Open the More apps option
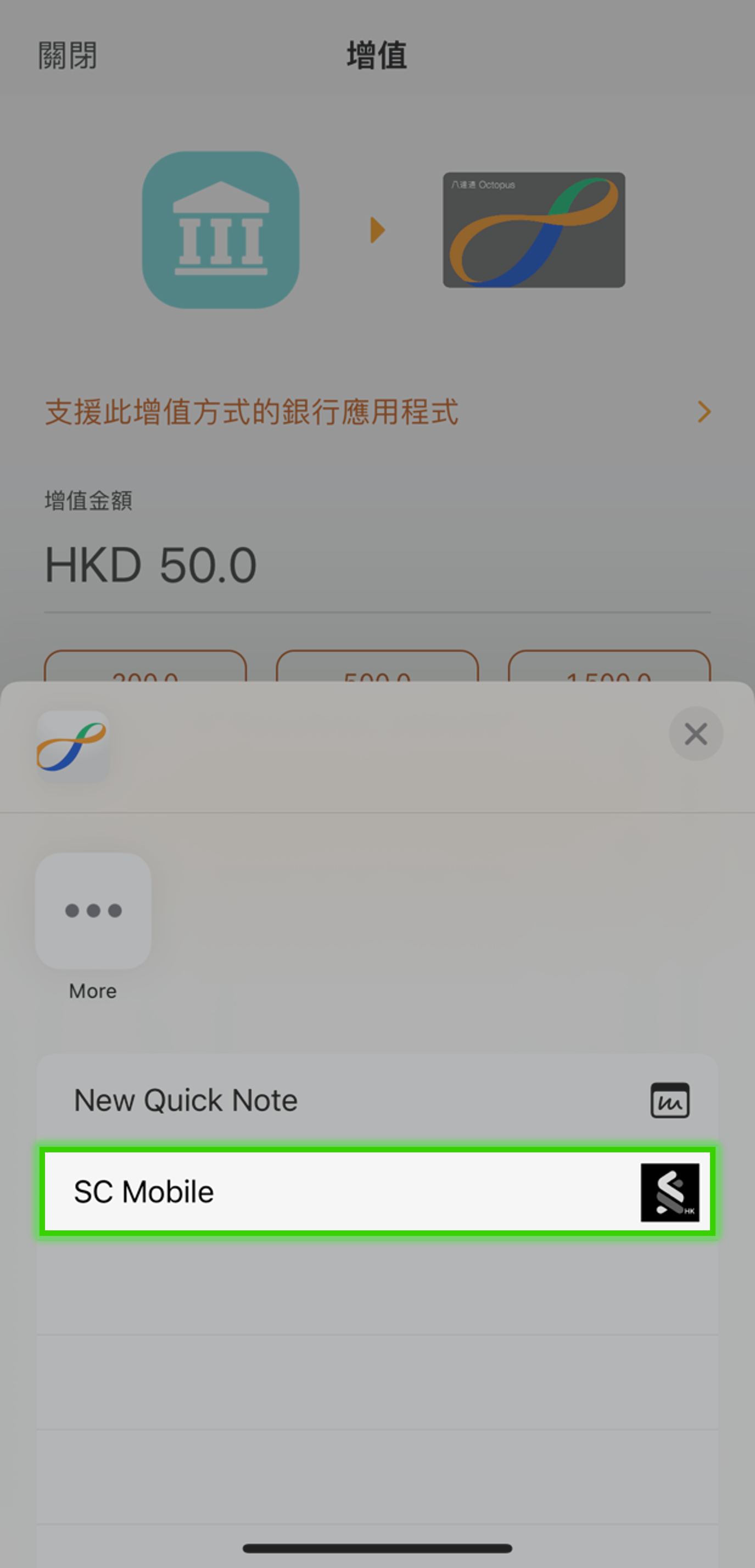The image size is (755, 1568). (93, 911)
